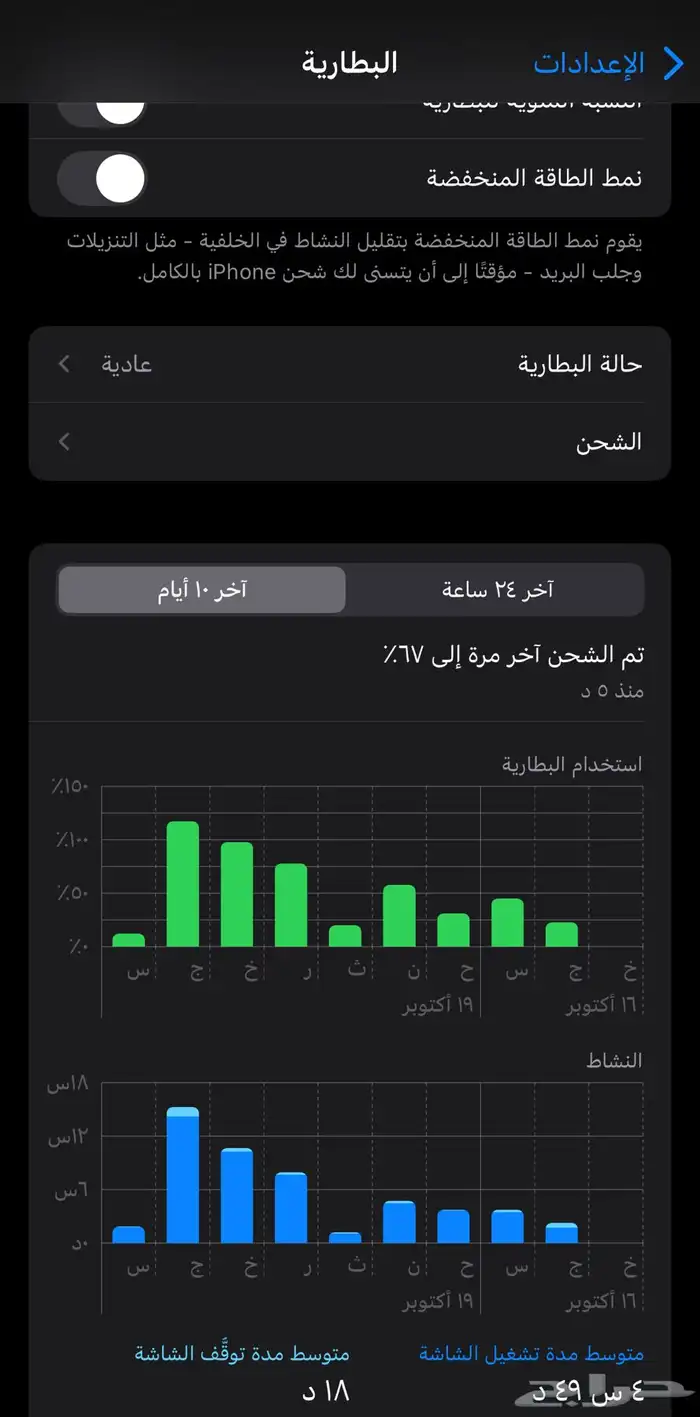Open الشحن settings row
Screen dimensions: 700x1417
[x=350, y=442]
